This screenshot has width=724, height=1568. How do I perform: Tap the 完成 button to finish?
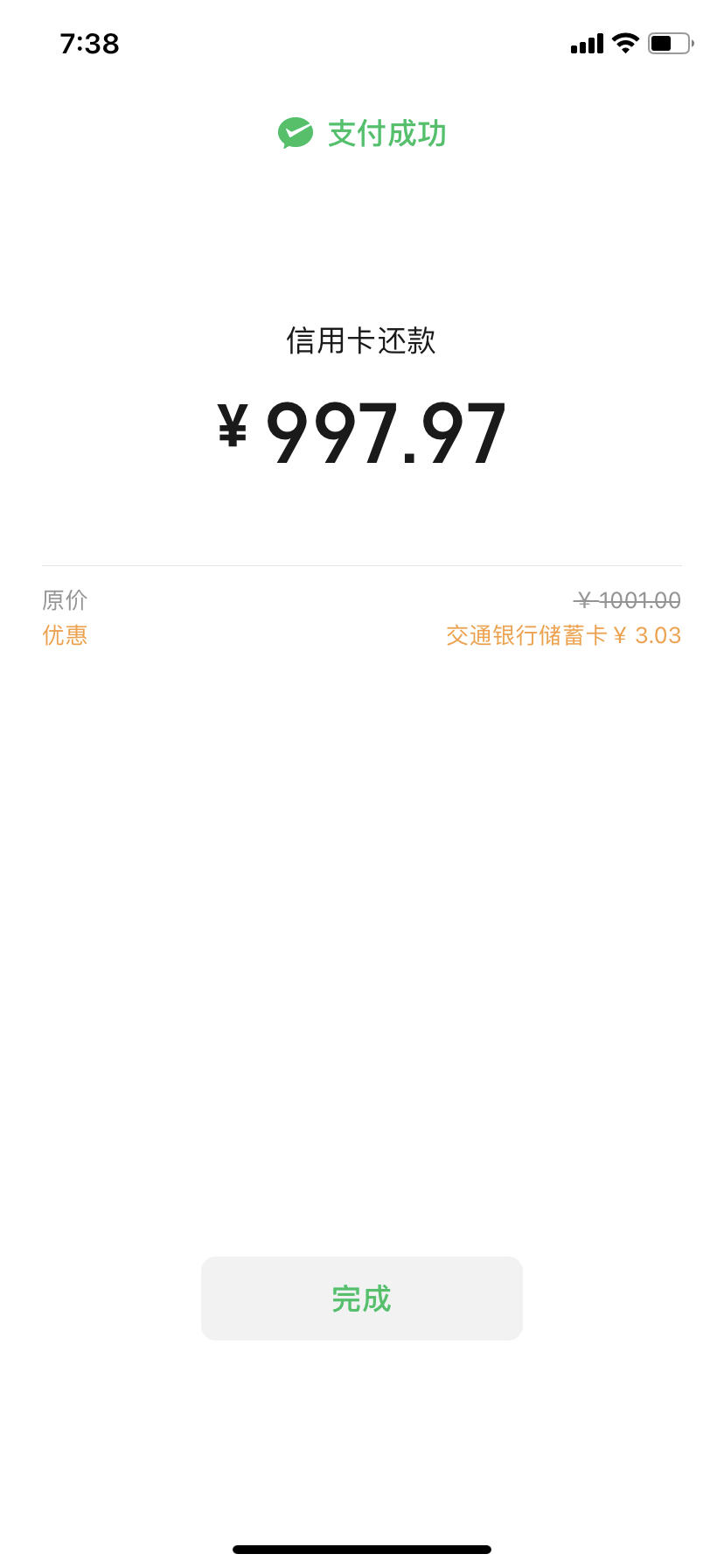362,1298
